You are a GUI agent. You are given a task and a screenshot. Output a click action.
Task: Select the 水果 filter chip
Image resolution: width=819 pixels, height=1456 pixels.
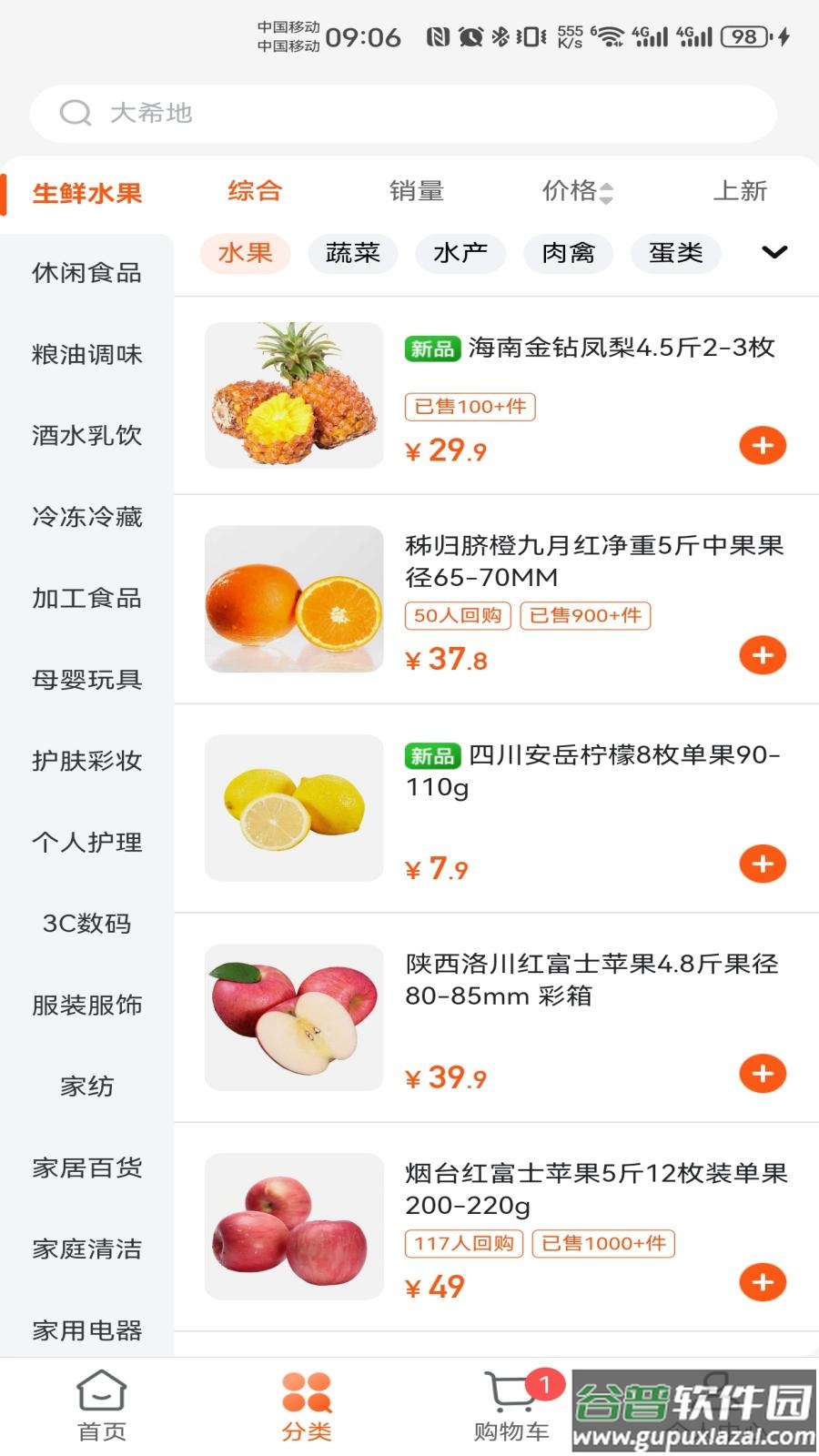pyautogui.click(x=245, y=253)
